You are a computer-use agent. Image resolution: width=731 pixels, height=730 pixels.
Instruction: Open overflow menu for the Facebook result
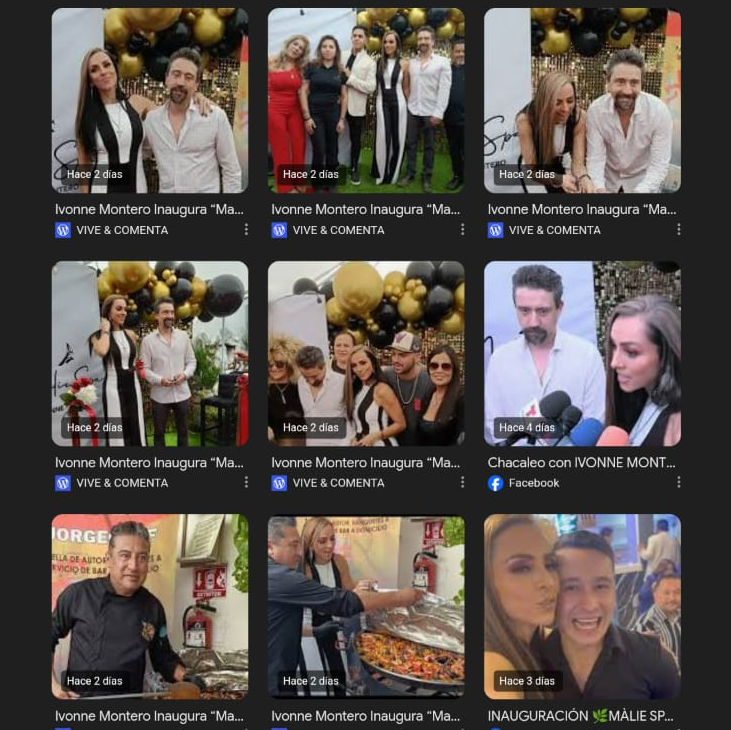click(x=678, y=482)
